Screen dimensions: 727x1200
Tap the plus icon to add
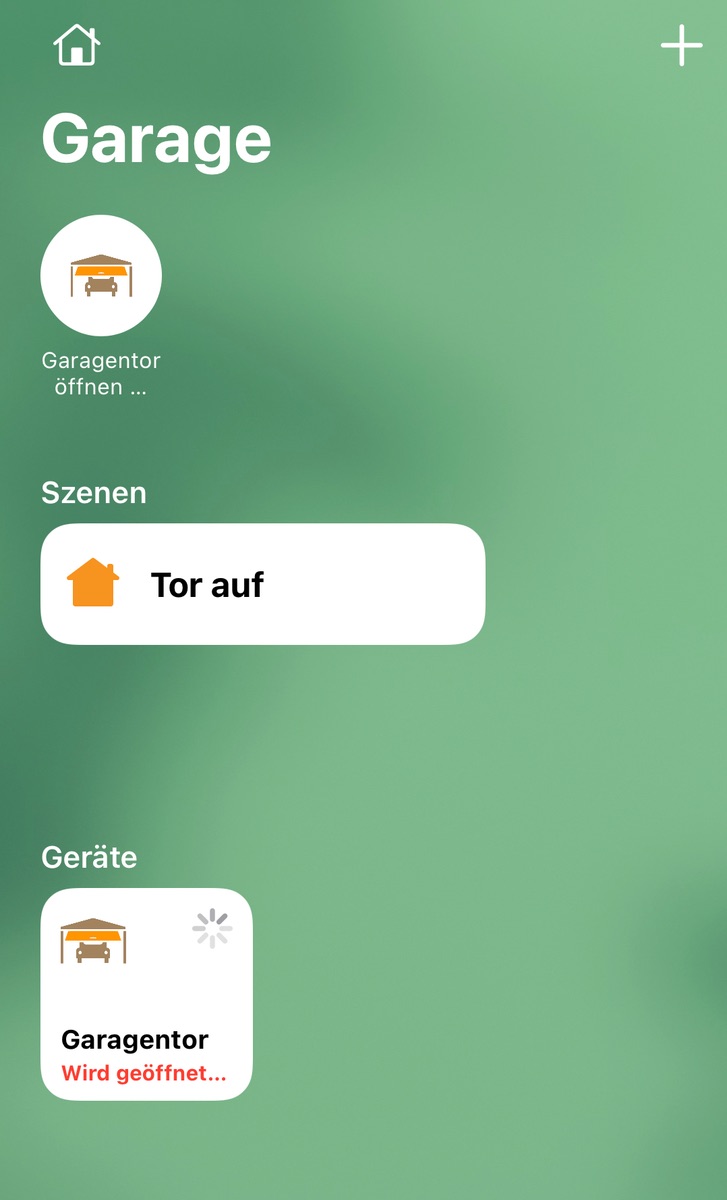coord(681,46)
